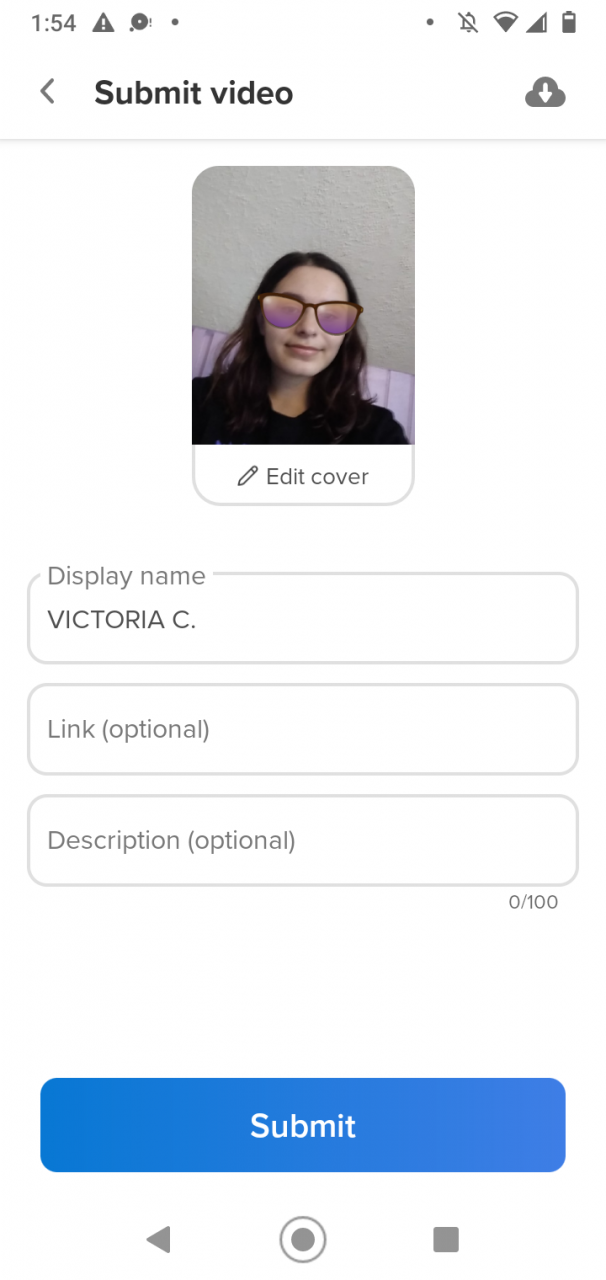Focus the Link (optional) field

pyautogui.click(x=303, y=729)
